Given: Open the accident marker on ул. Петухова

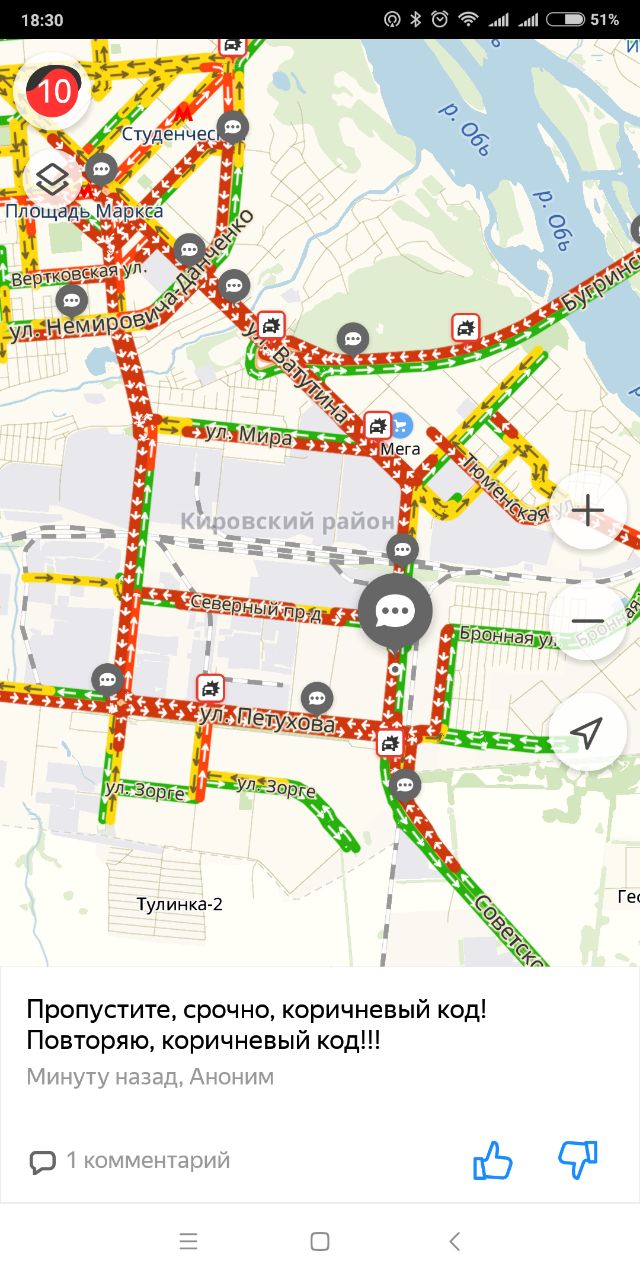Looking at the screenshot, I should point(210,687).
